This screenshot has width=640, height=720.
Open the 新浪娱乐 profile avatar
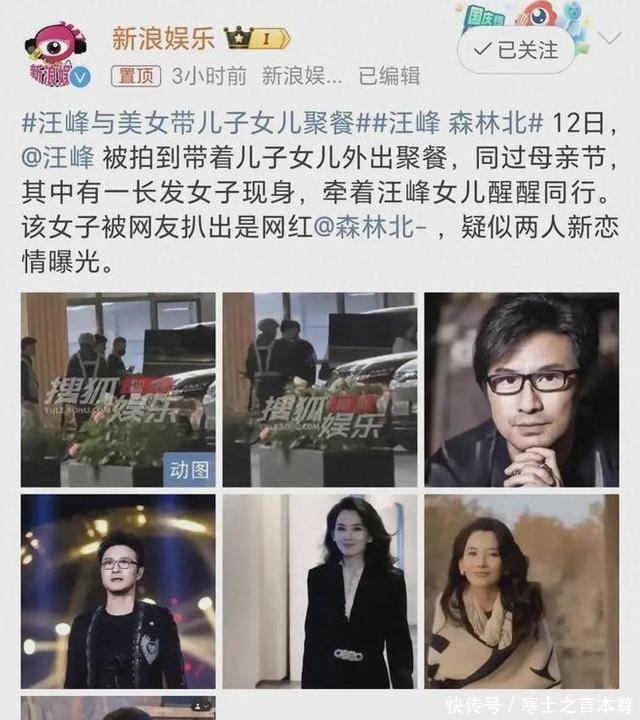coord(56,55)
